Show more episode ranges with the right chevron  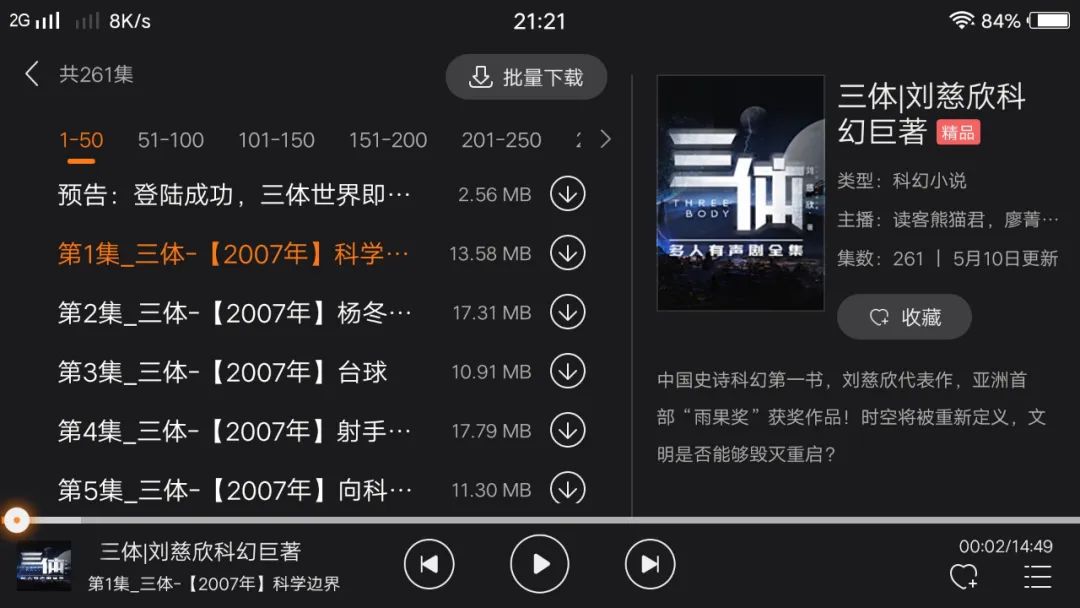coord(605,139)
